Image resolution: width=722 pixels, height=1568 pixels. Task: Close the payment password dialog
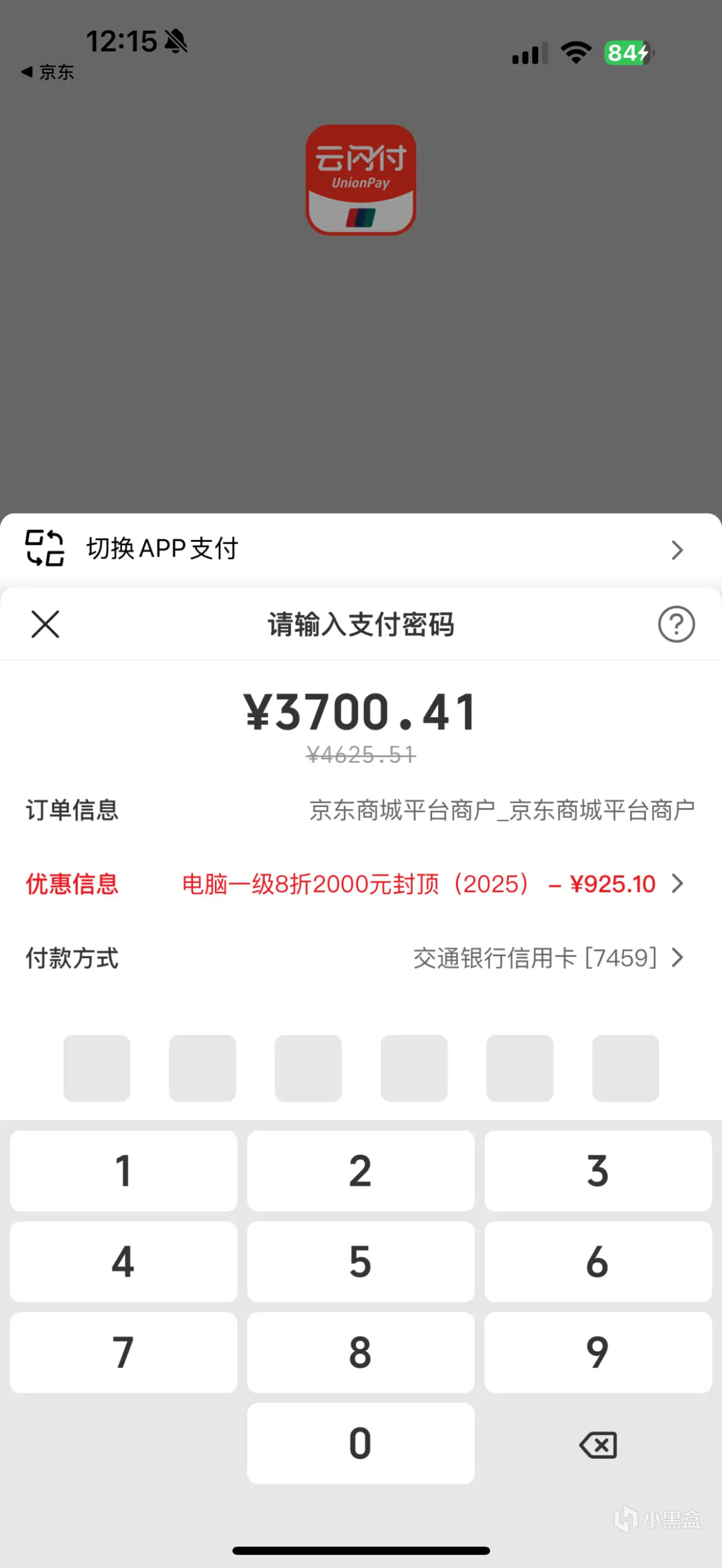46,625
